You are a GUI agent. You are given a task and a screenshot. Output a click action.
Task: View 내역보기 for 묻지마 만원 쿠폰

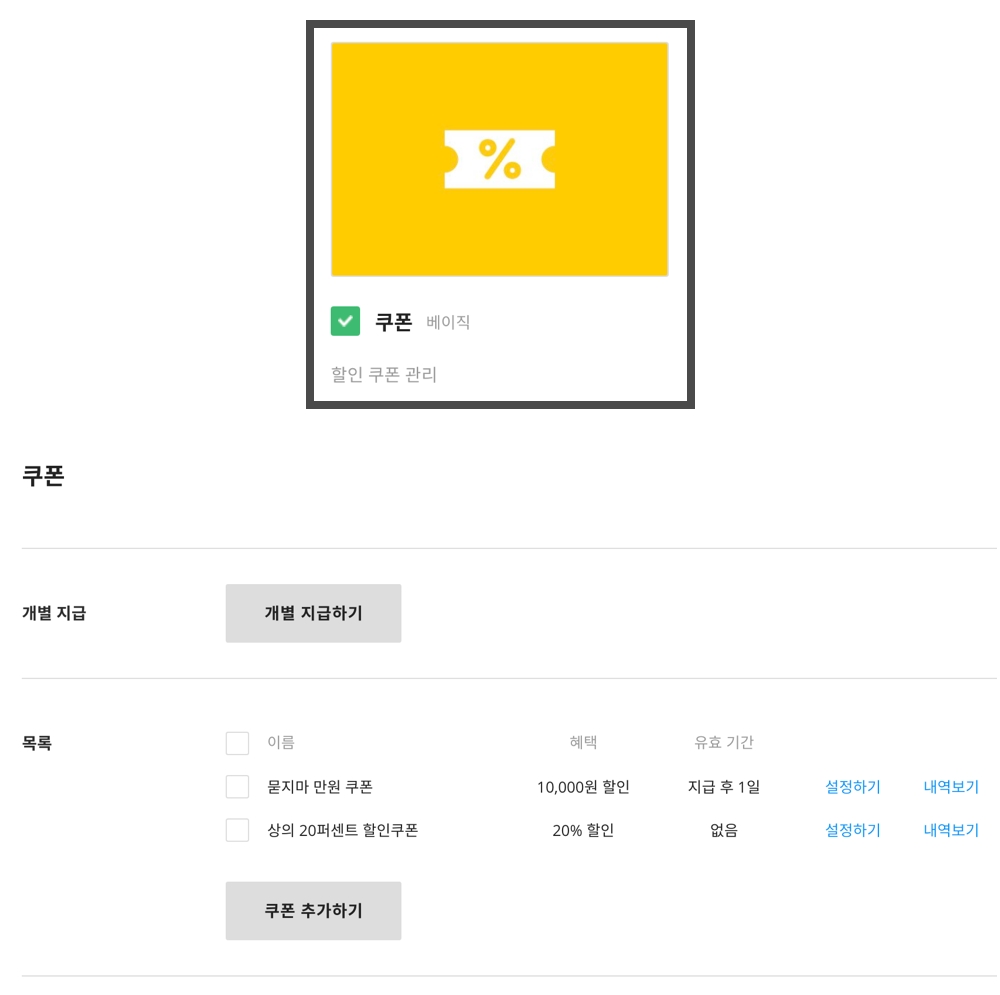click(950, 787)
